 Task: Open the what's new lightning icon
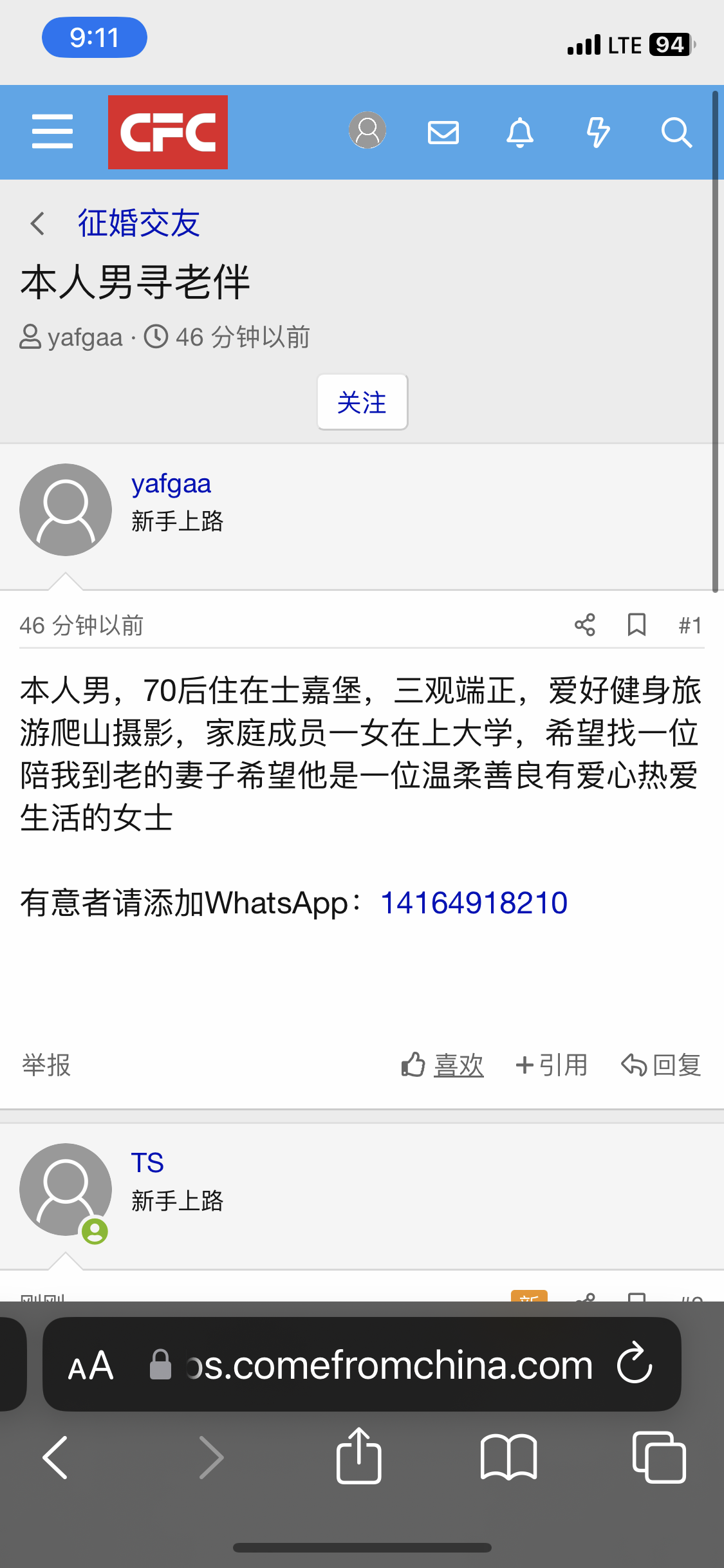[x=598, y=133]
